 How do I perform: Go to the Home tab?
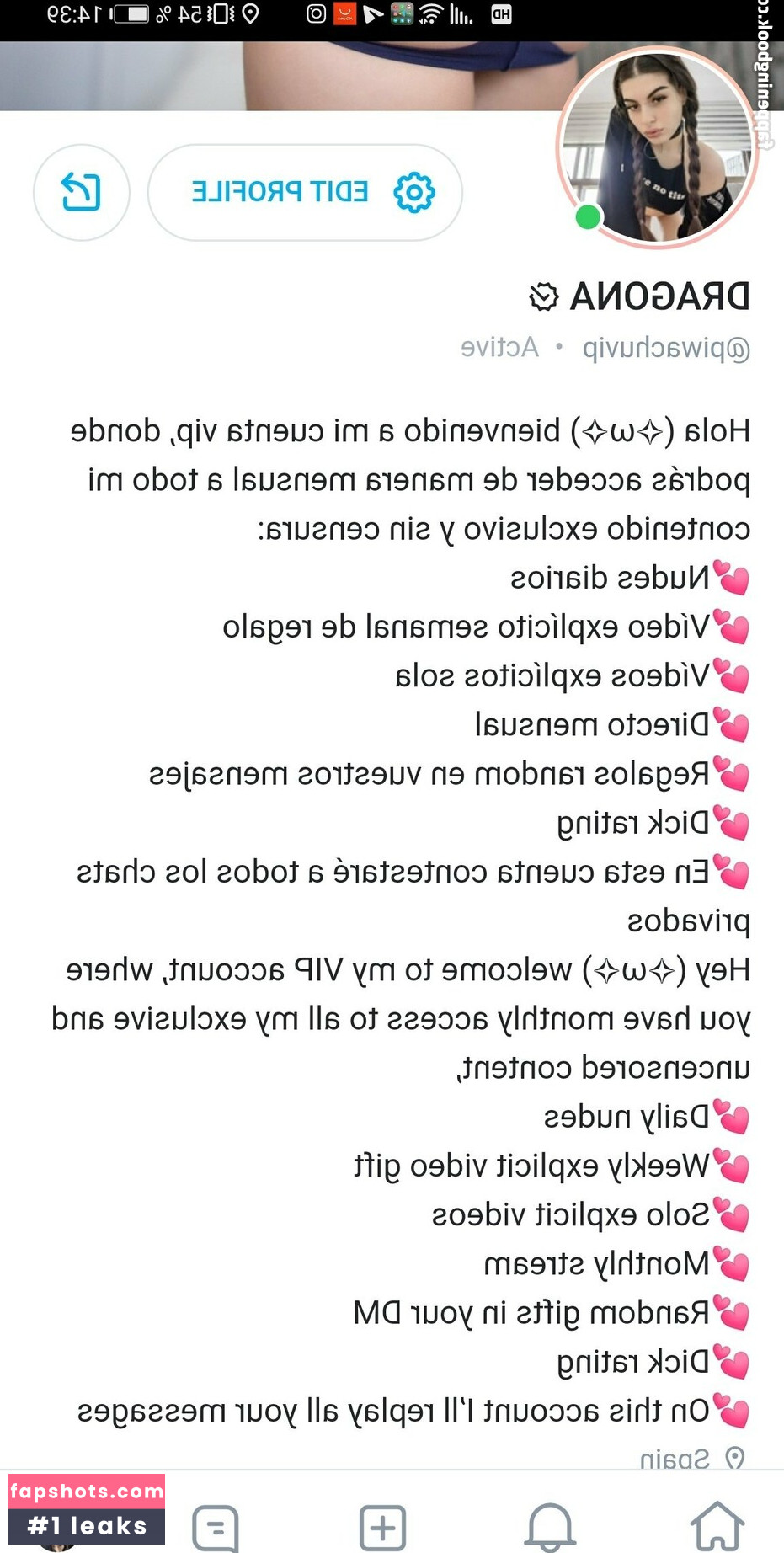(x=717, y=1525)
